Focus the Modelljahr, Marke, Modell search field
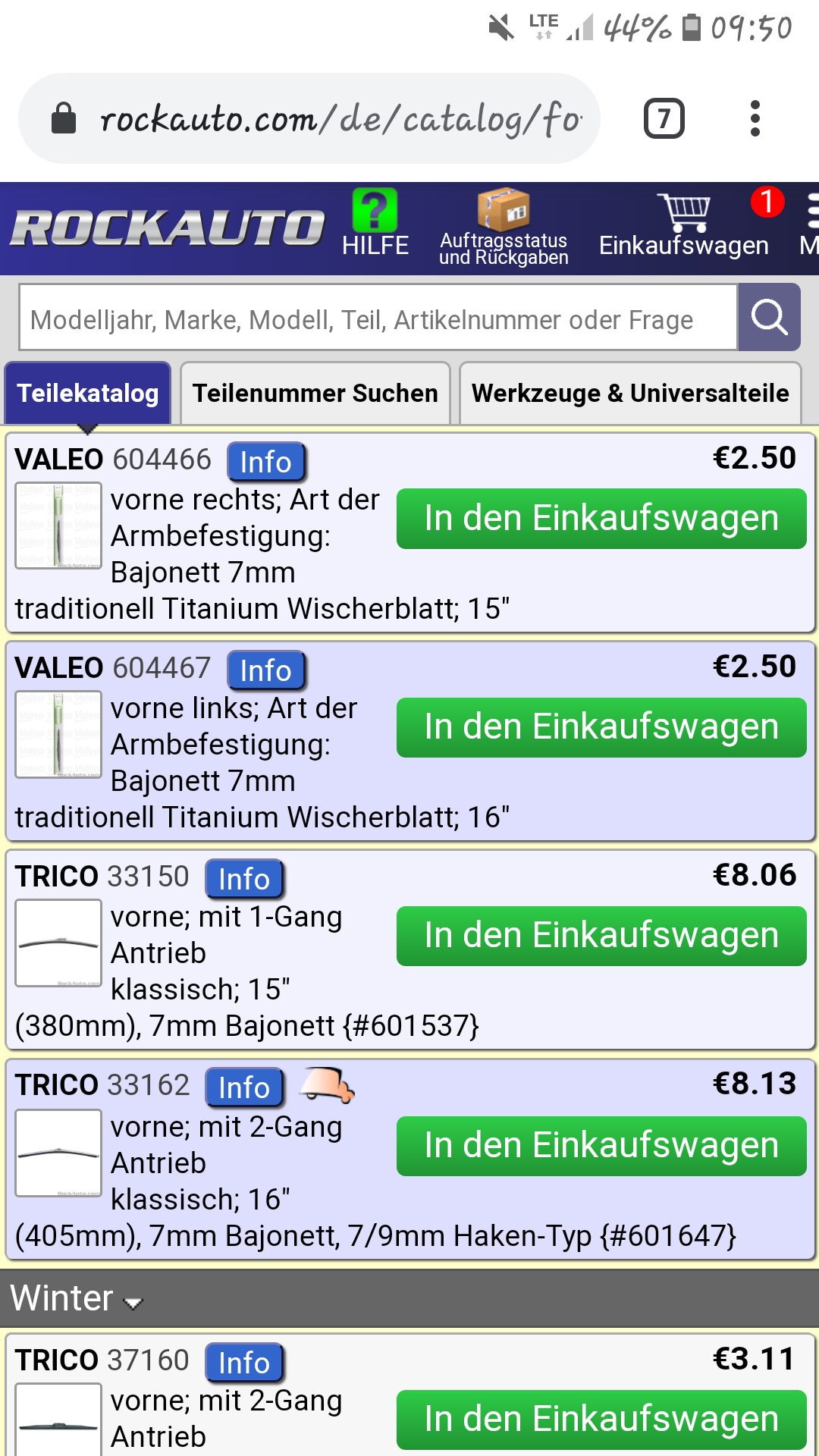This screenshot has width=819, height=1456. (378, 317)
